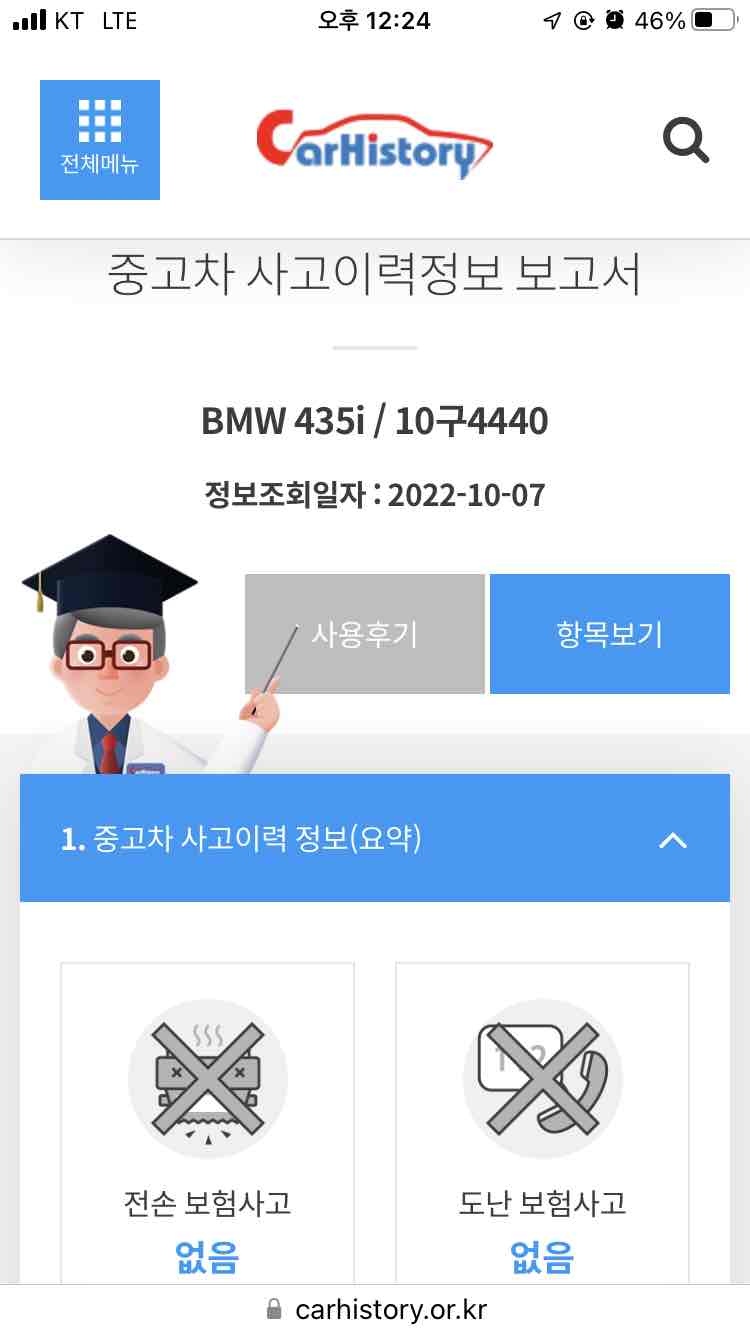Tap the carhistory.or.kr address bar
Viewport: 750px width, 1334px height.
(x=375, y=1309)
